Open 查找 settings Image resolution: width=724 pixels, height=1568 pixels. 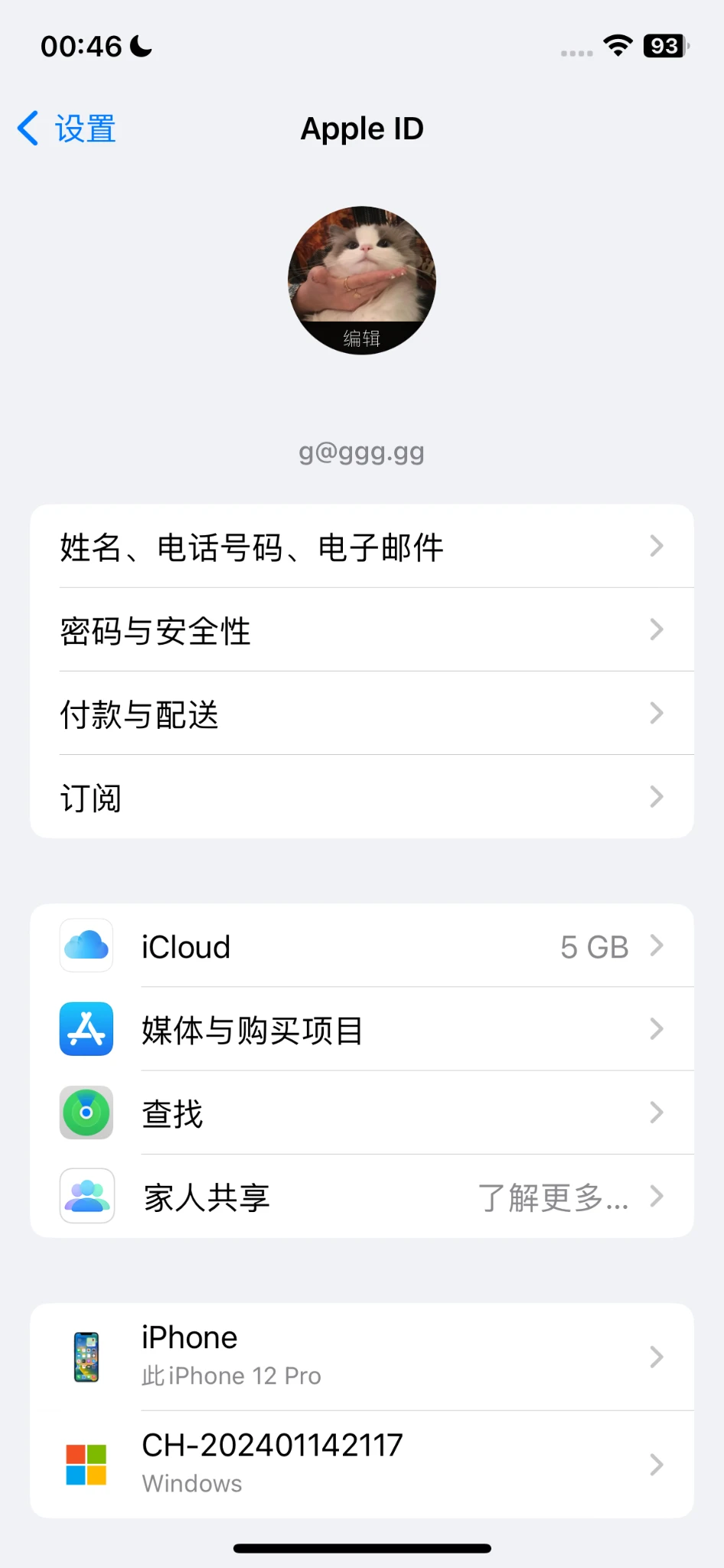361,1113
